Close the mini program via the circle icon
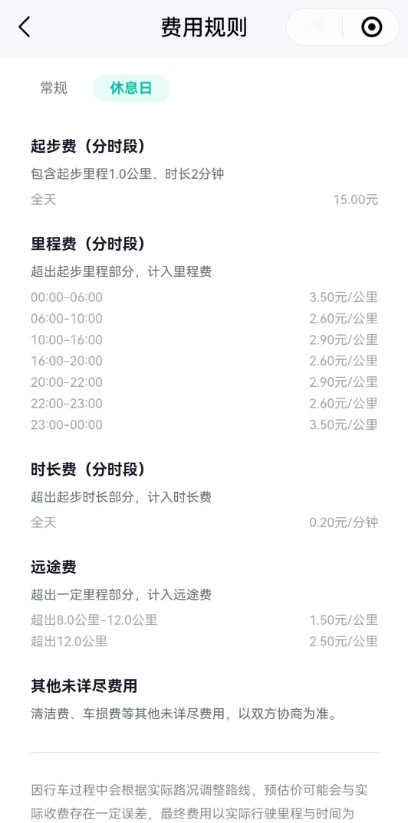The height and width of the screenshot is (823, 408). coord(372,27)
